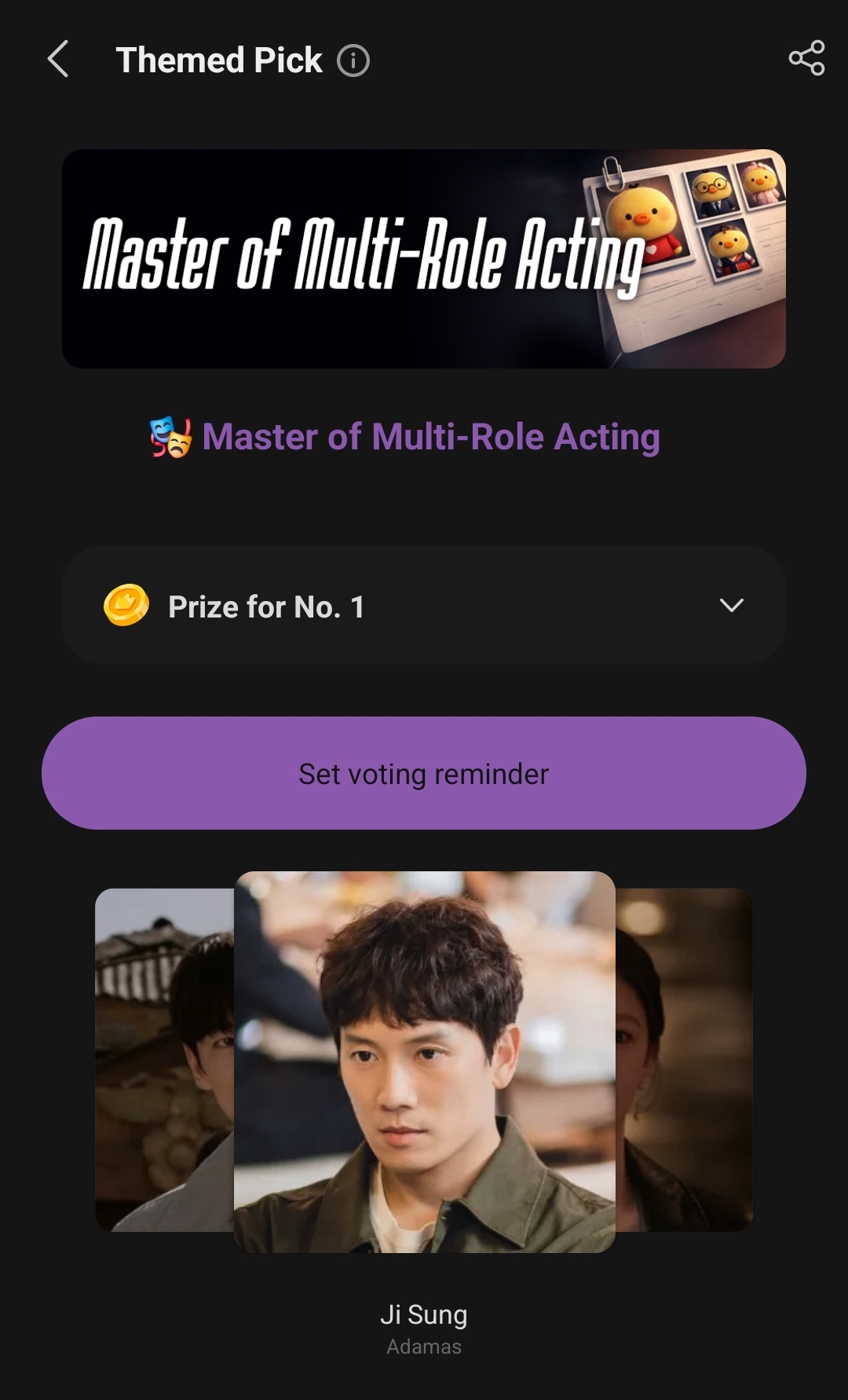
Task: Open the share icon at top right
Action: click(x=807, y=59)
